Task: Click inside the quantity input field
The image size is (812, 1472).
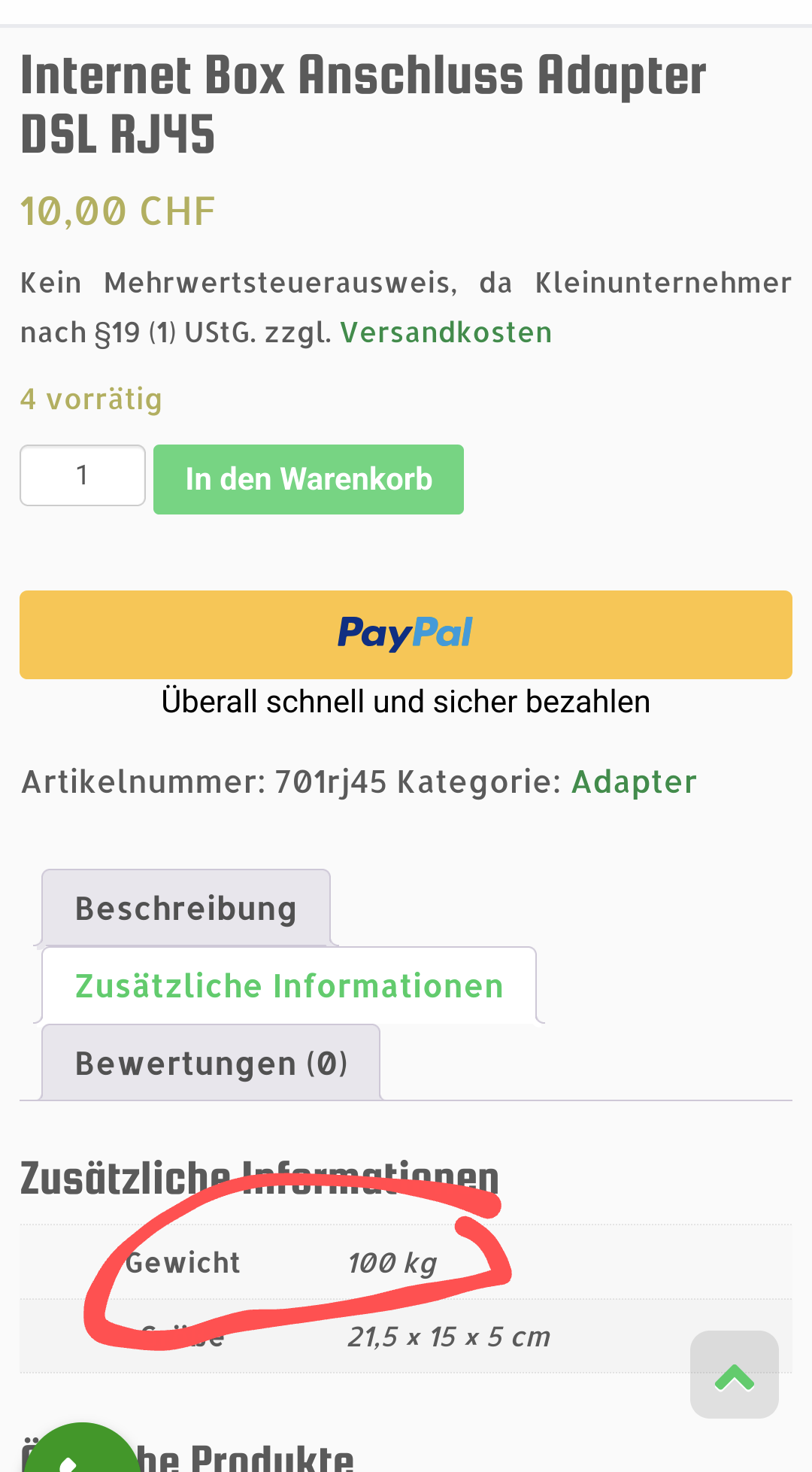Action: (83, 475)
